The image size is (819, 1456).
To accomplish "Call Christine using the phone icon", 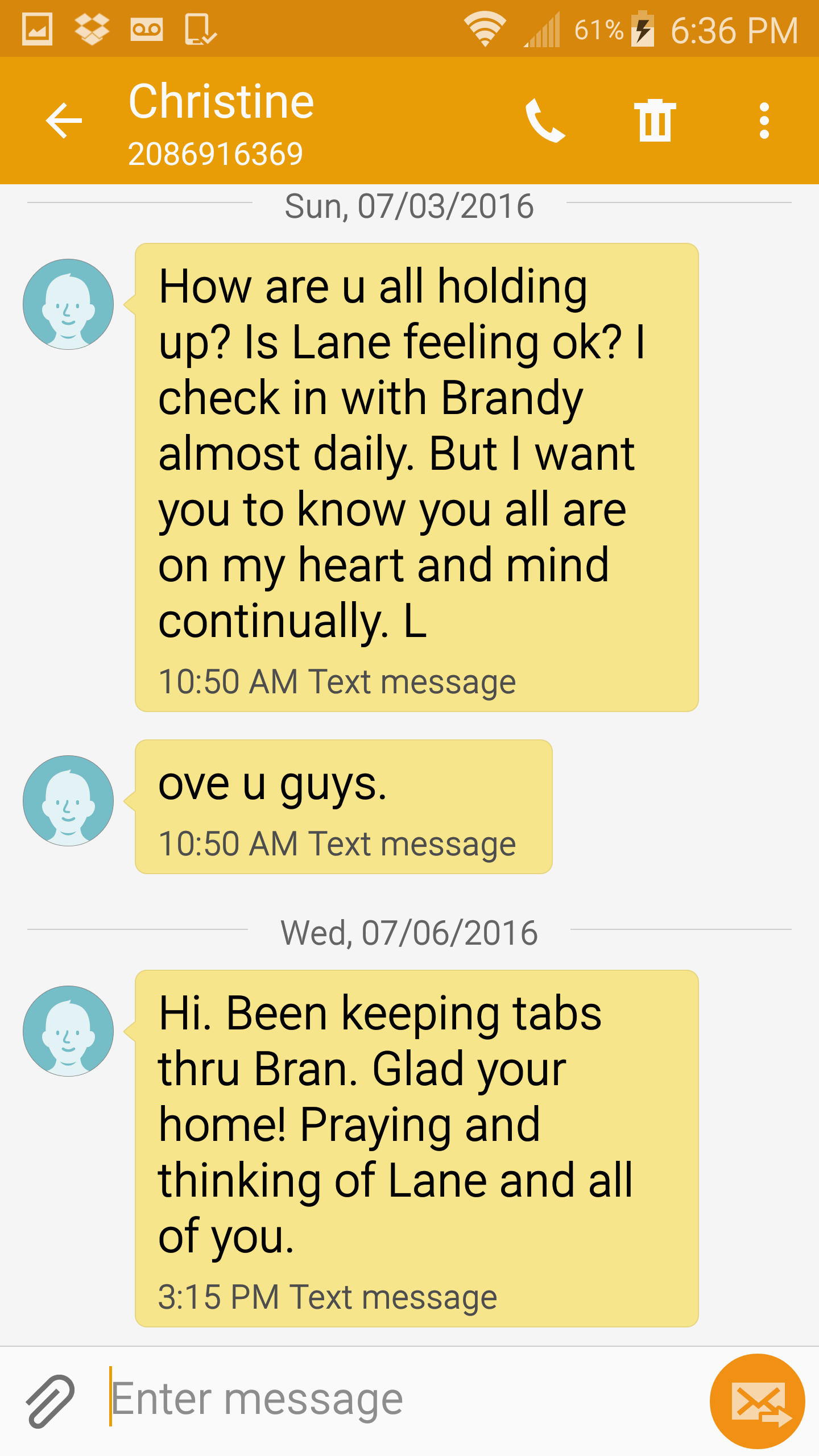I will 545,121.
